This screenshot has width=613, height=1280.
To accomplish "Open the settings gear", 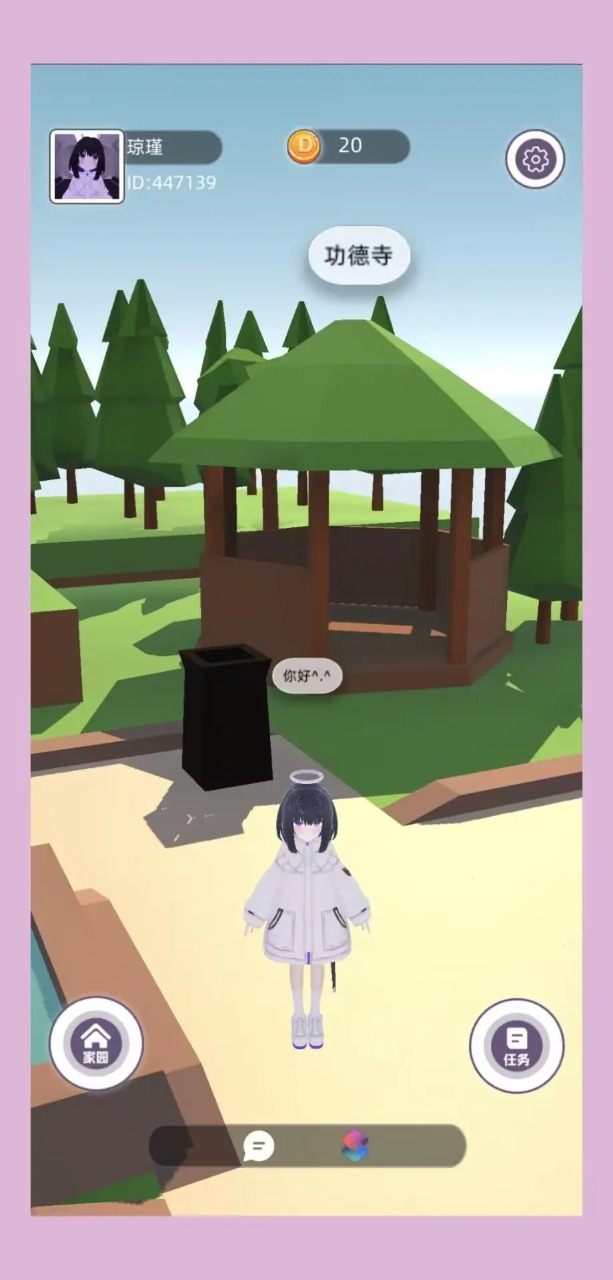I will click(x=535, y=158).
